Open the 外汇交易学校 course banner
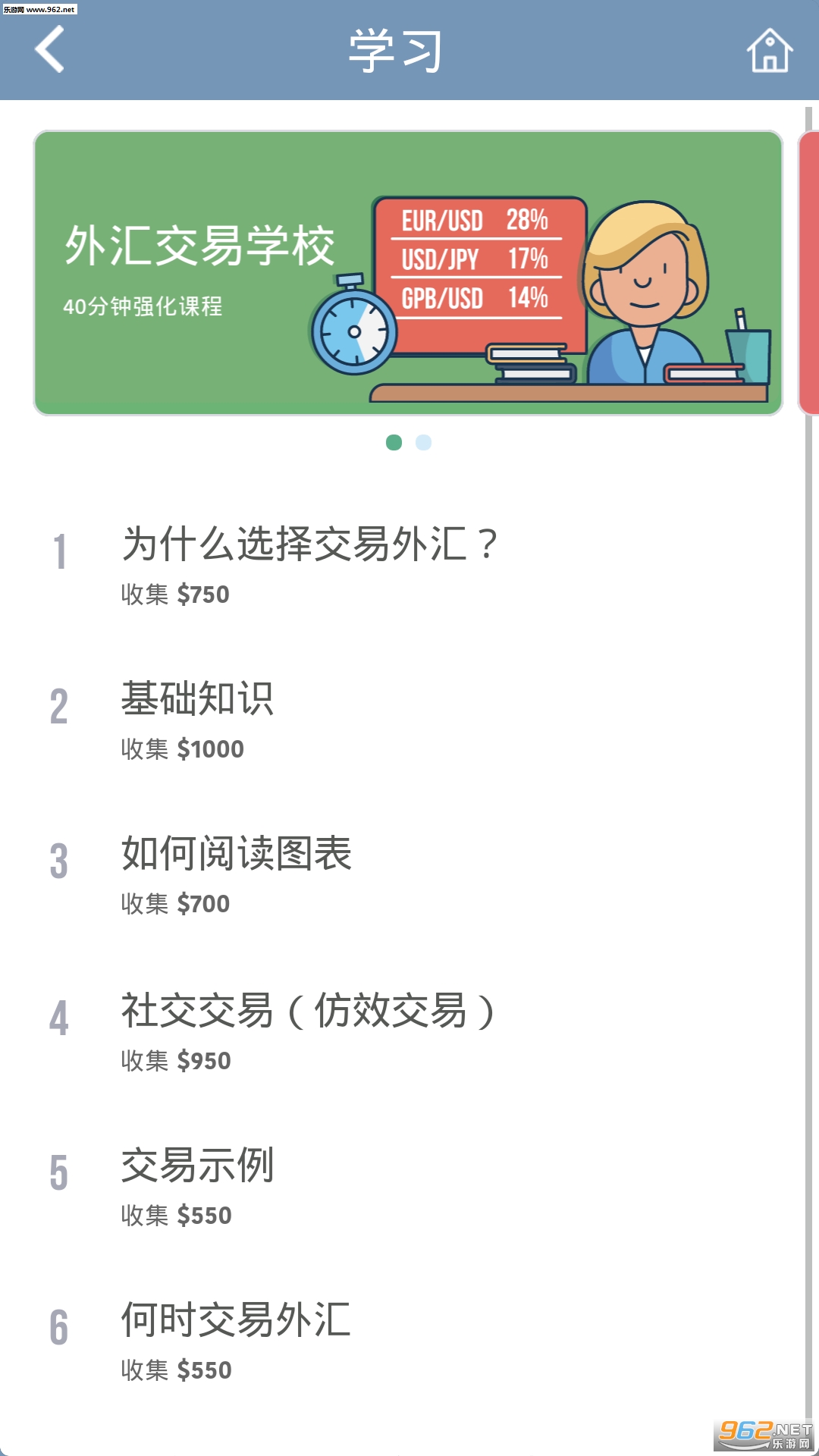 [x=408, y=273]
